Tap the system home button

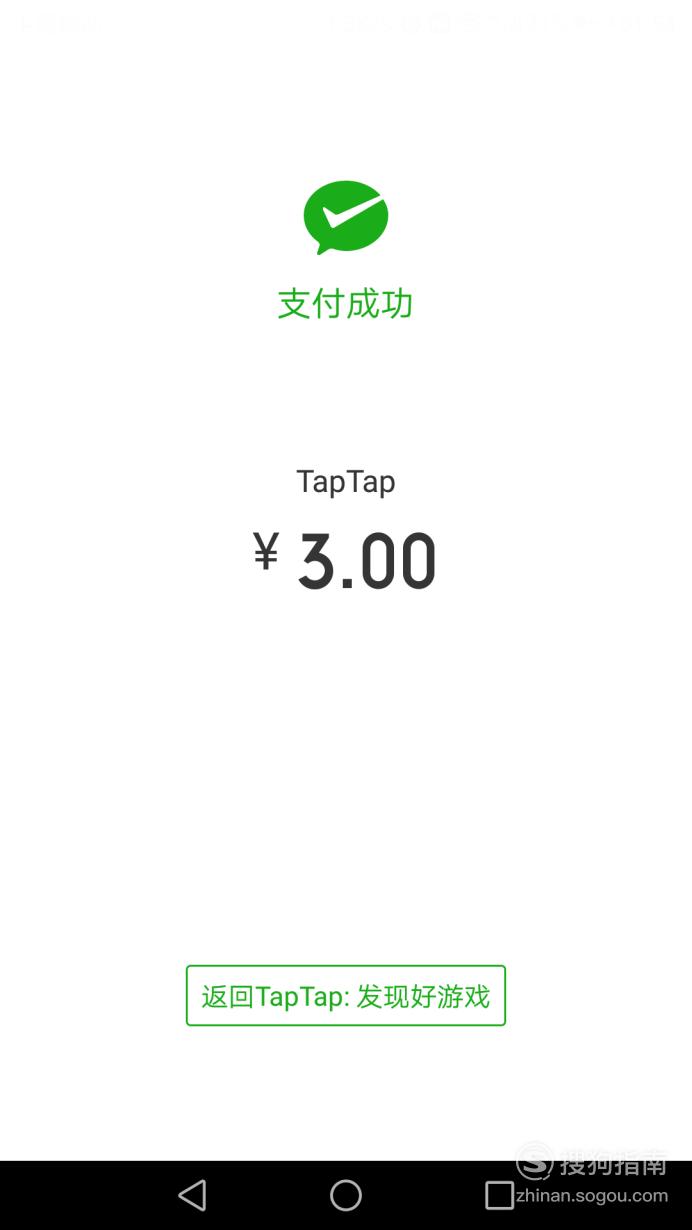click(346, 1195)
